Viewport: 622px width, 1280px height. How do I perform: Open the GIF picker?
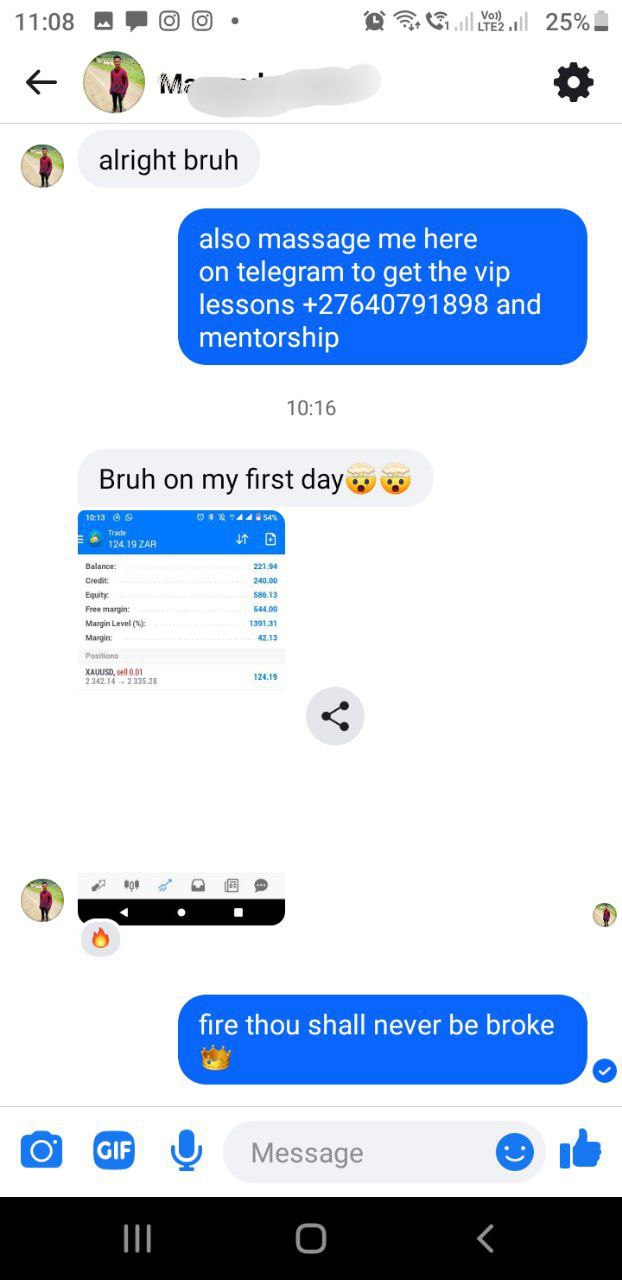[114, 1151]
